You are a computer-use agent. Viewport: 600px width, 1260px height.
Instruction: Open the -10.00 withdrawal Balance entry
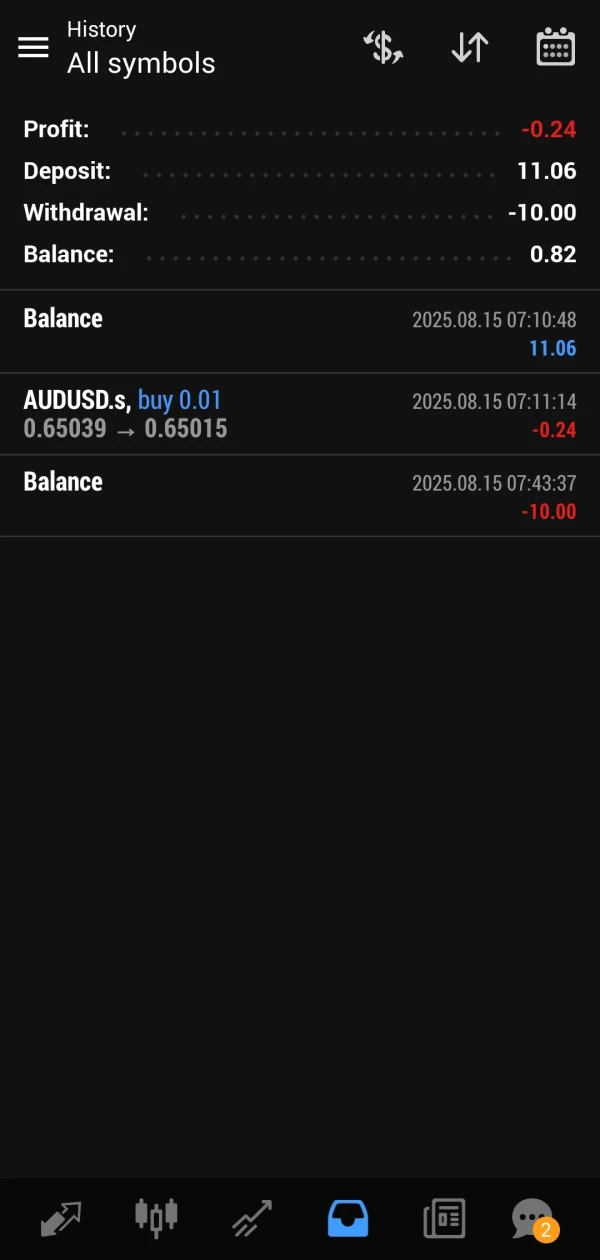pos(300,496)
